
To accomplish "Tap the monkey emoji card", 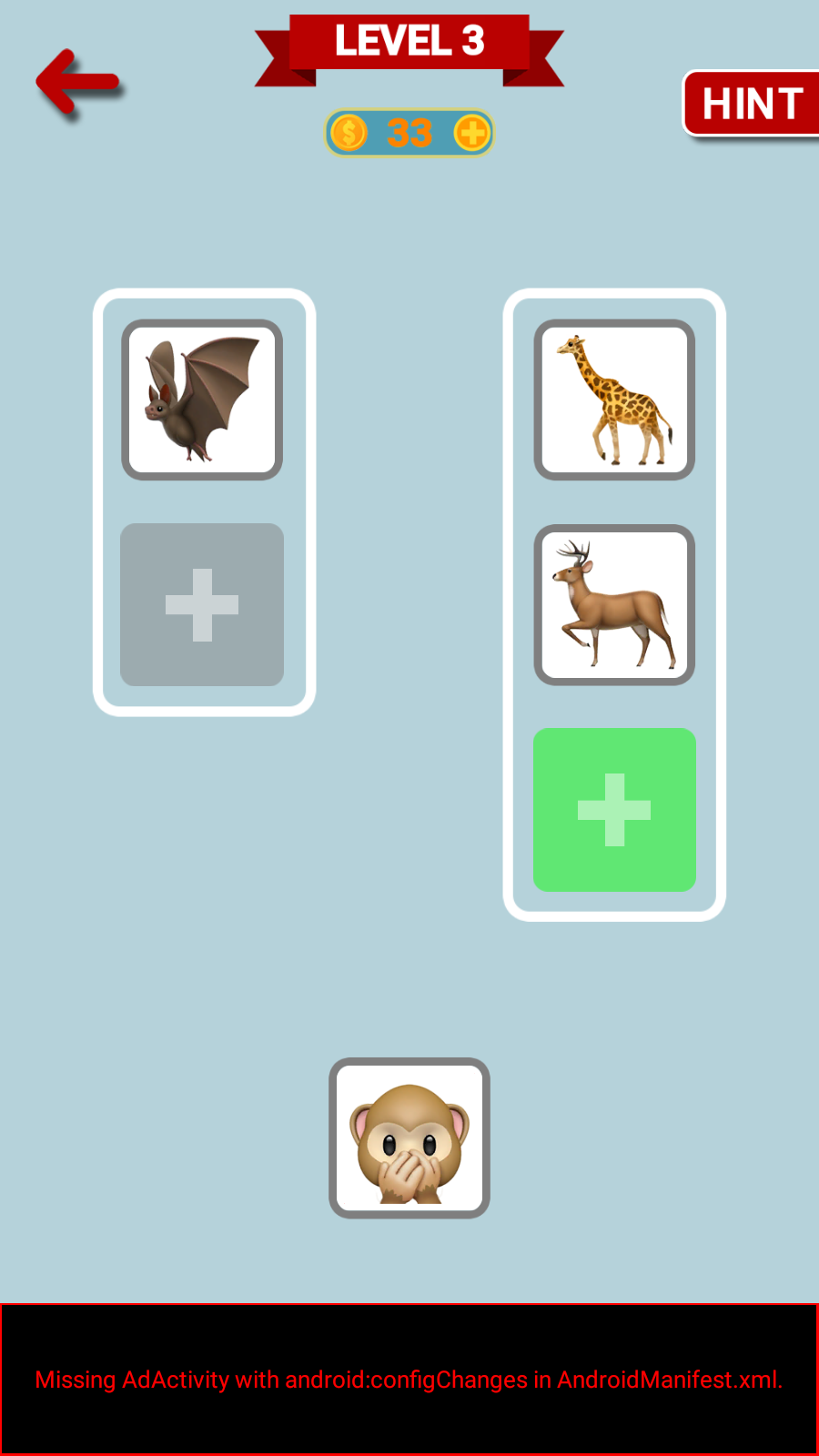I will tap(409, 1137).
